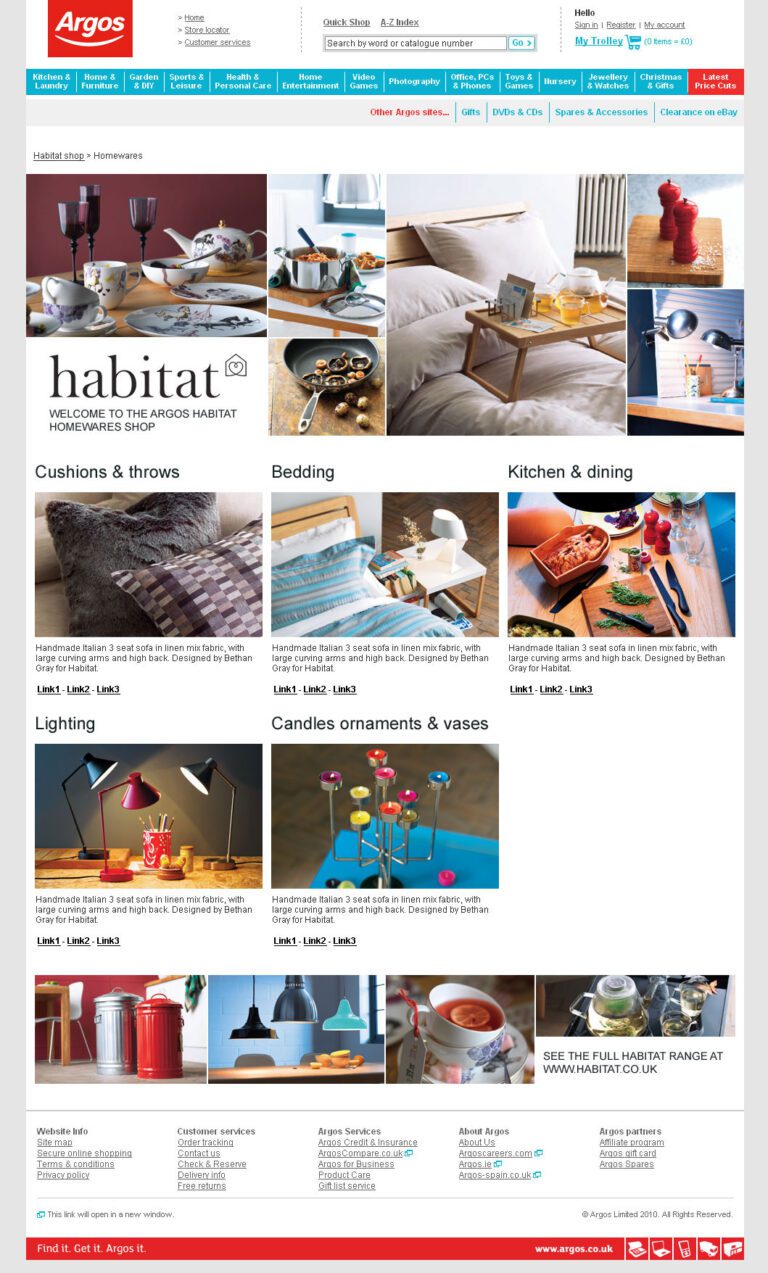Open the Clearance on eBay link

699,112
